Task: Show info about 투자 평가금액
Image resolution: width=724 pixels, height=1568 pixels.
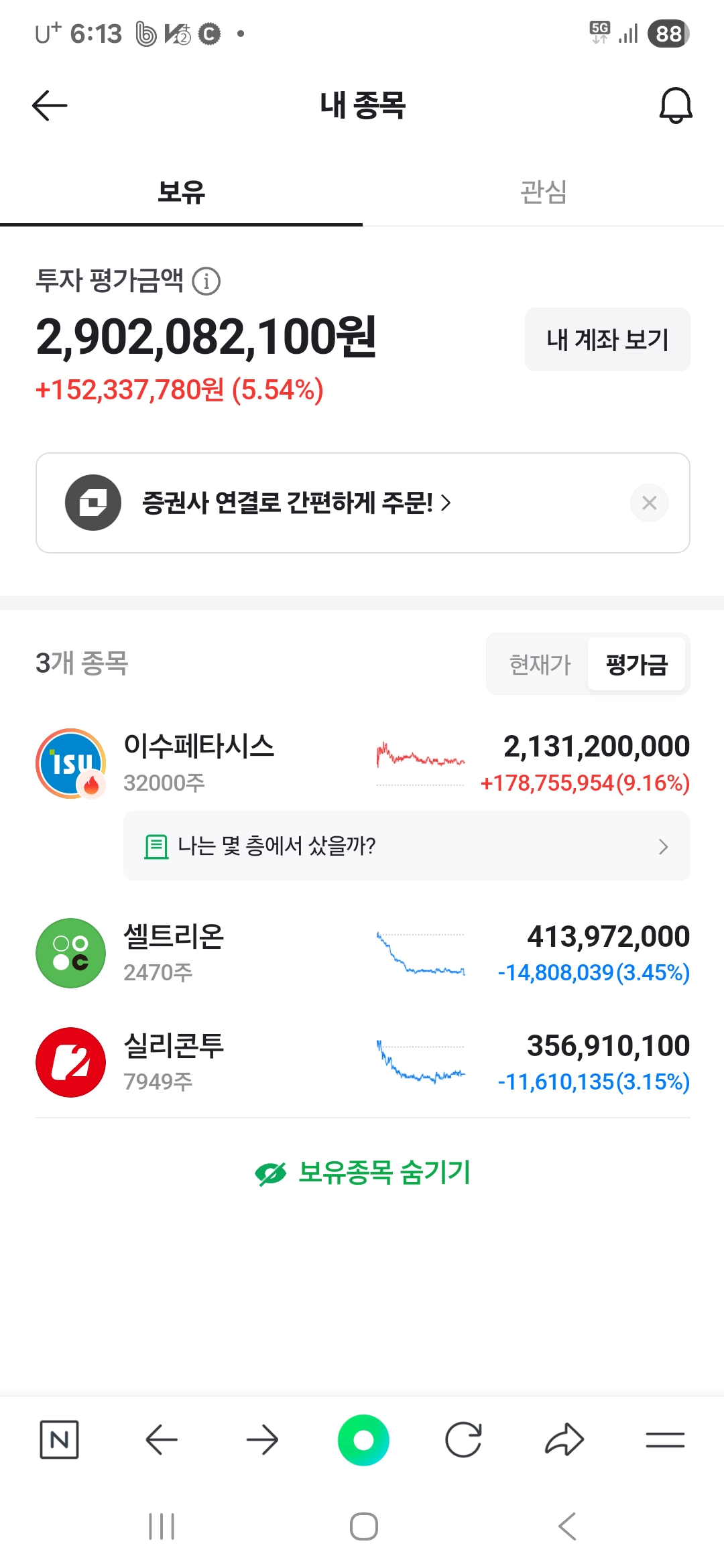Action: [206, 281]
